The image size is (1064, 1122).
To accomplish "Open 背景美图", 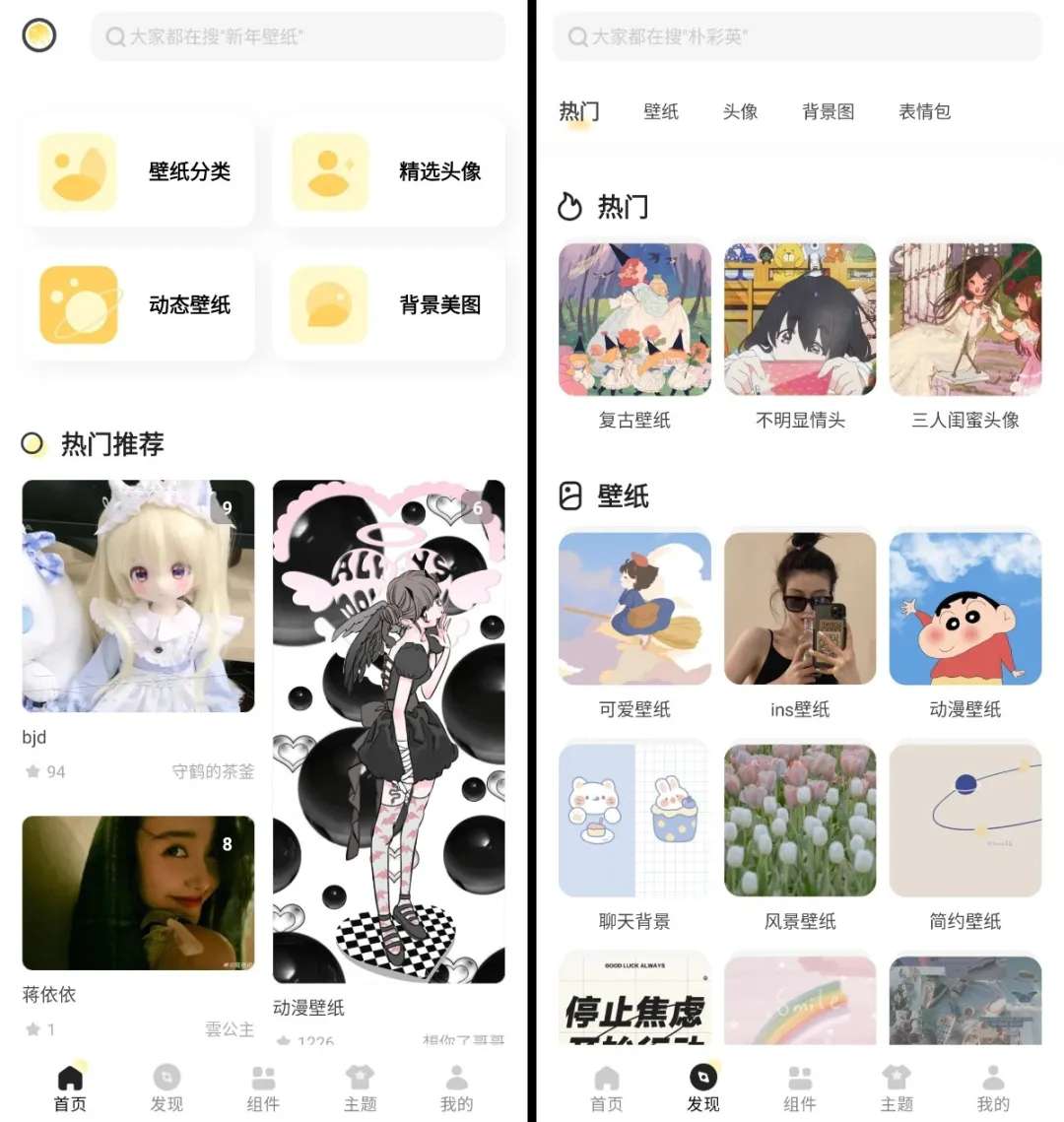I will 388,305.
